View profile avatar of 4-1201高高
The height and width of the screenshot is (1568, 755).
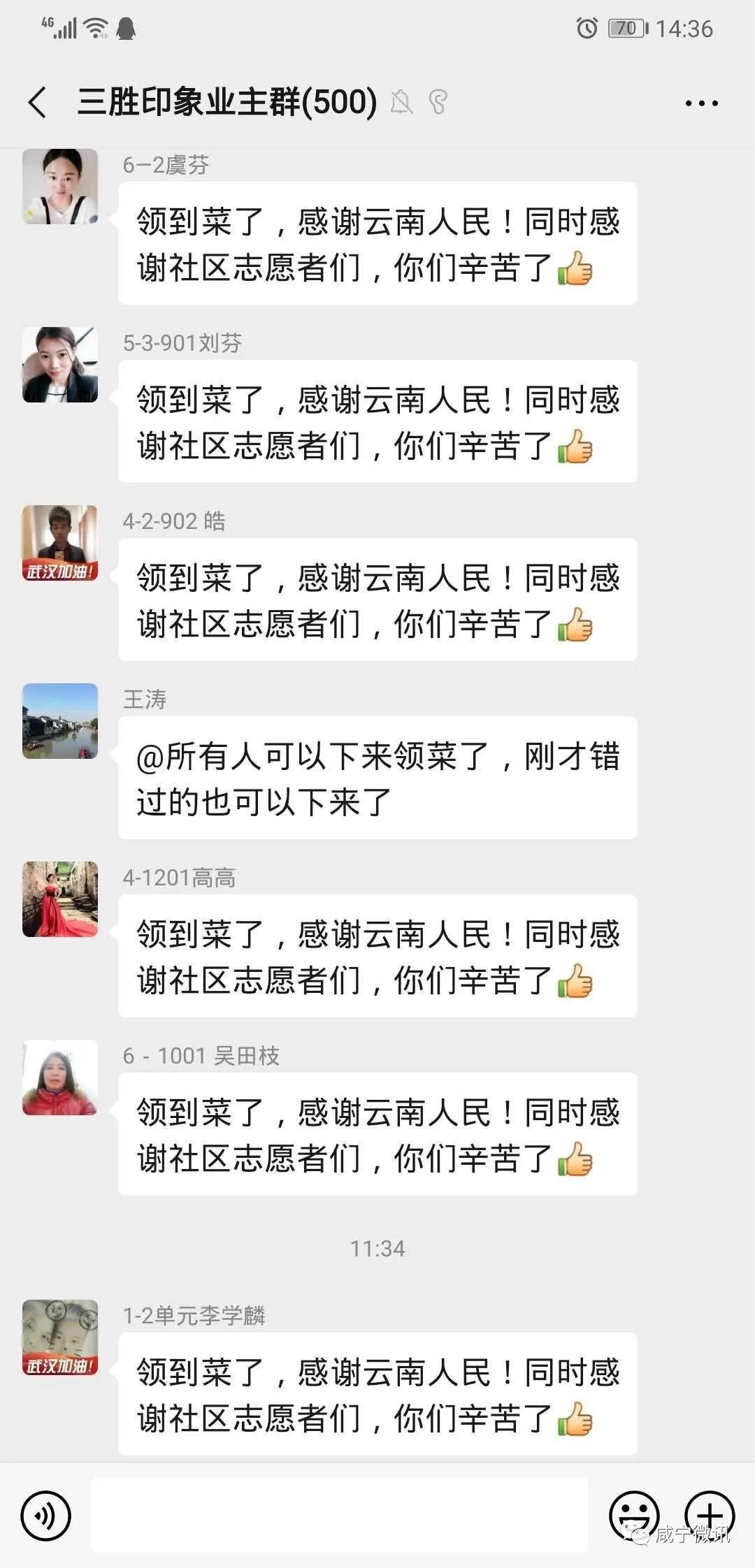coord(60,899)
